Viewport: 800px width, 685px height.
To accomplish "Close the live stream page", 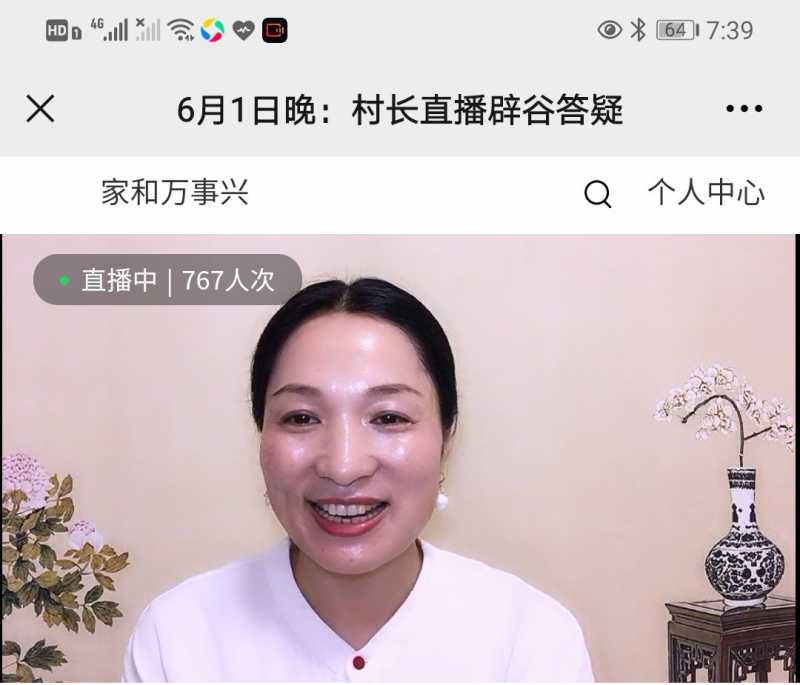I will click(x=40, y=109).
